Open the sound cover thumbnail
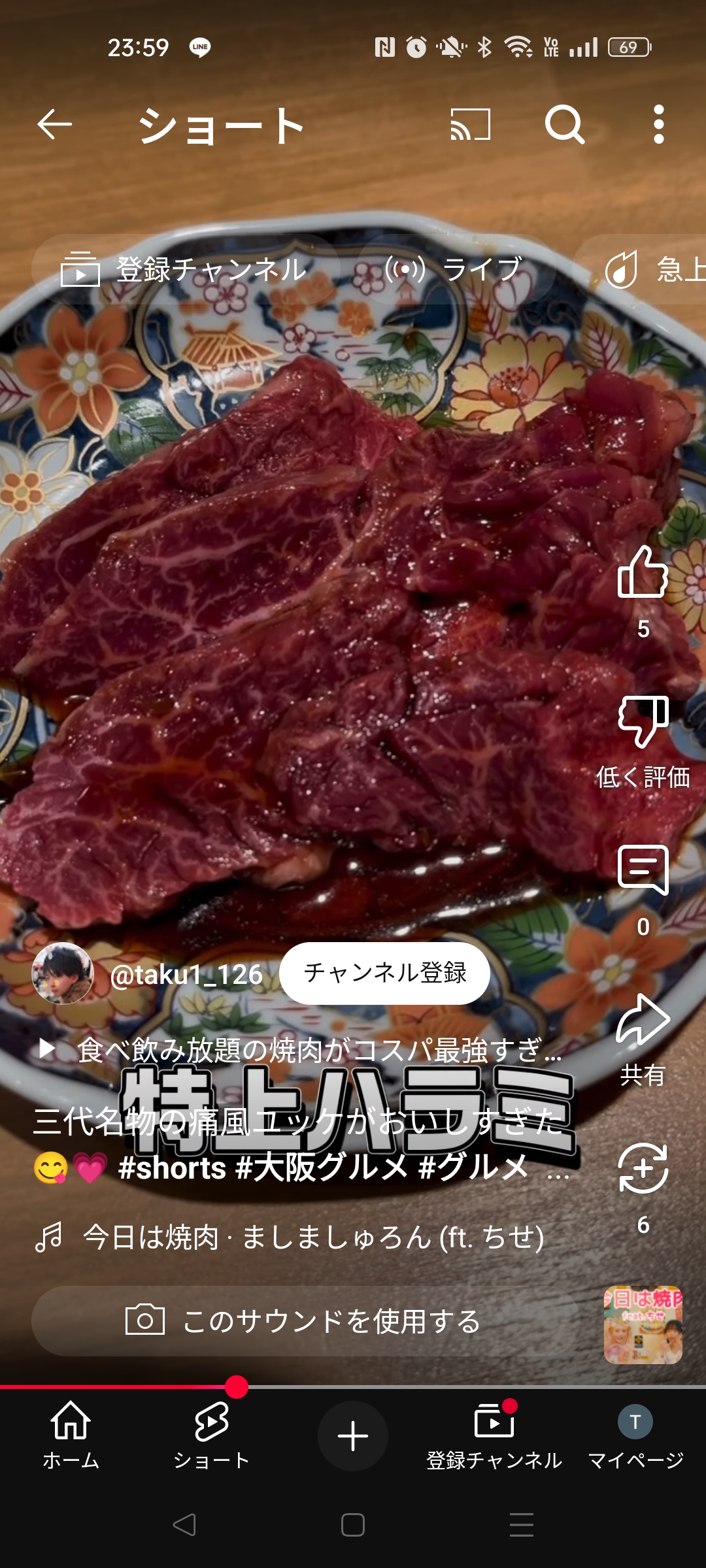The width and height of the screenshot is (706, 1568). tap(643, 1324)
